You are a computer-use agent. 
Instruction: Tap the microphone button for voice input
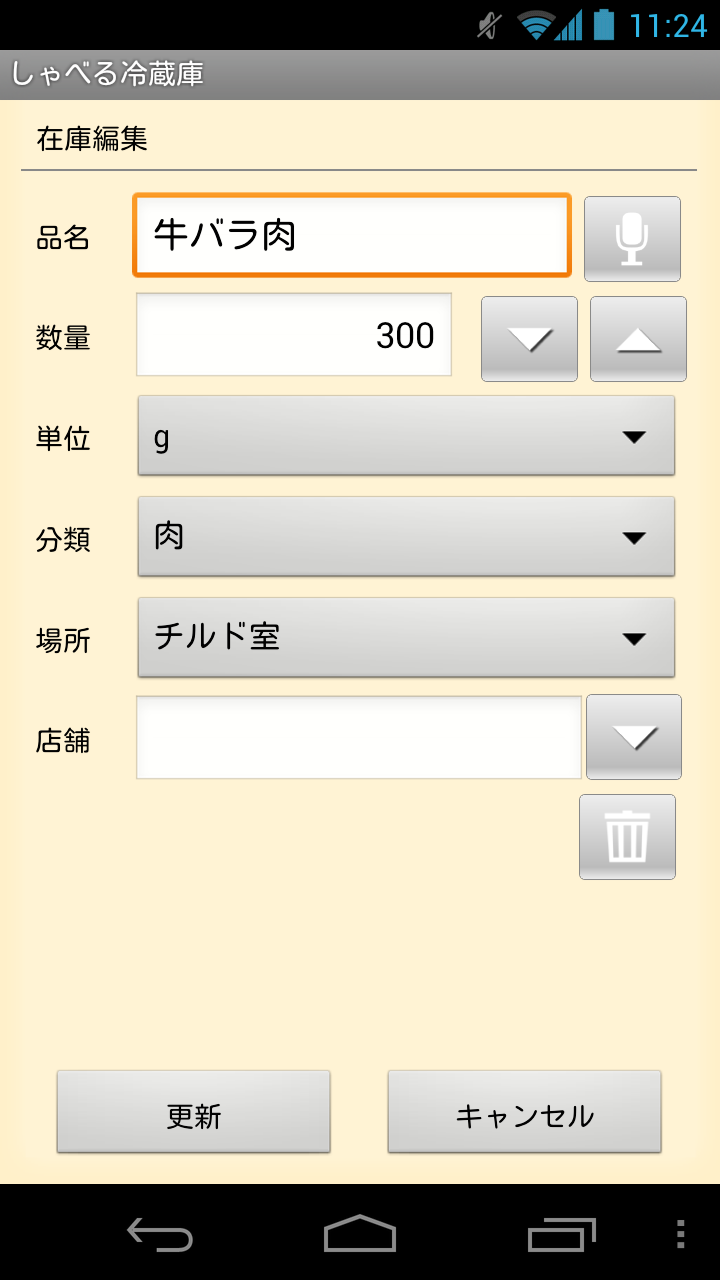pos(632,239)
